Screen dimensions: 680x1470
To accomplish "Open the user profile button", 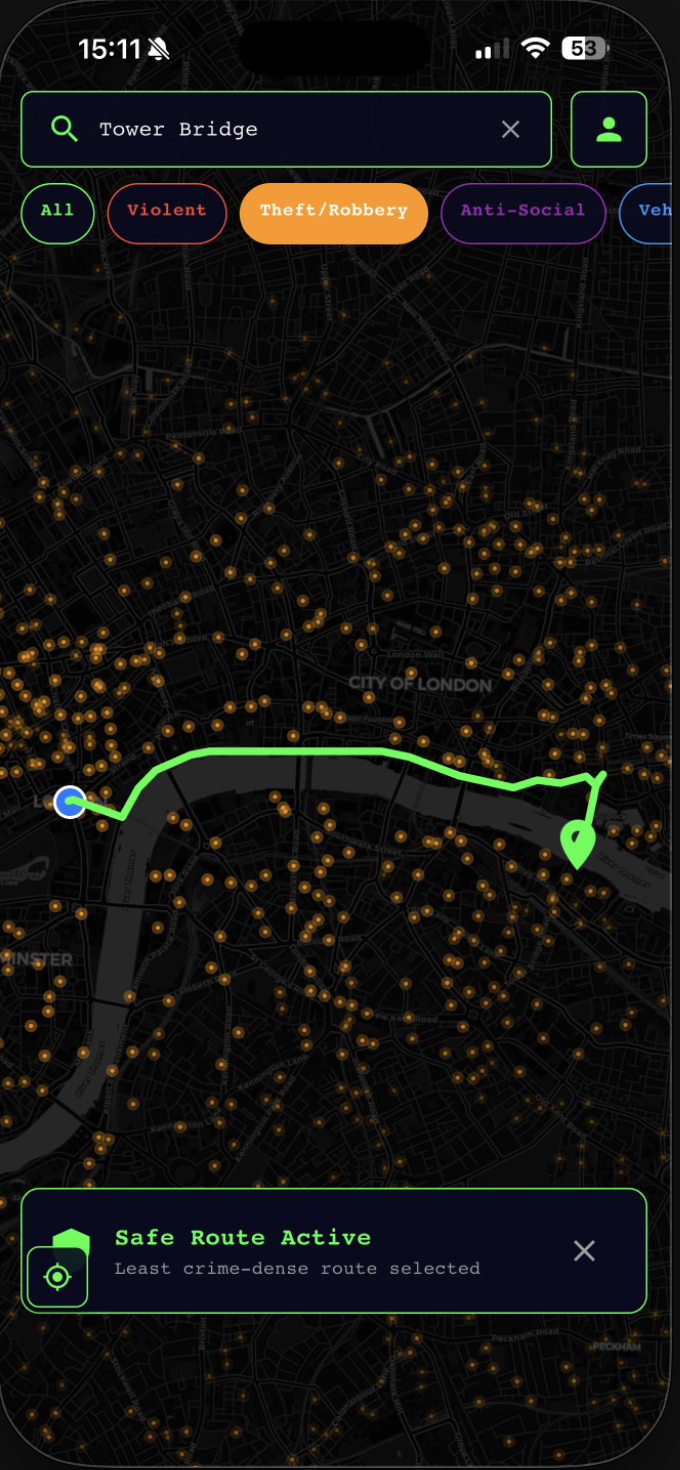I will point(608,129).
